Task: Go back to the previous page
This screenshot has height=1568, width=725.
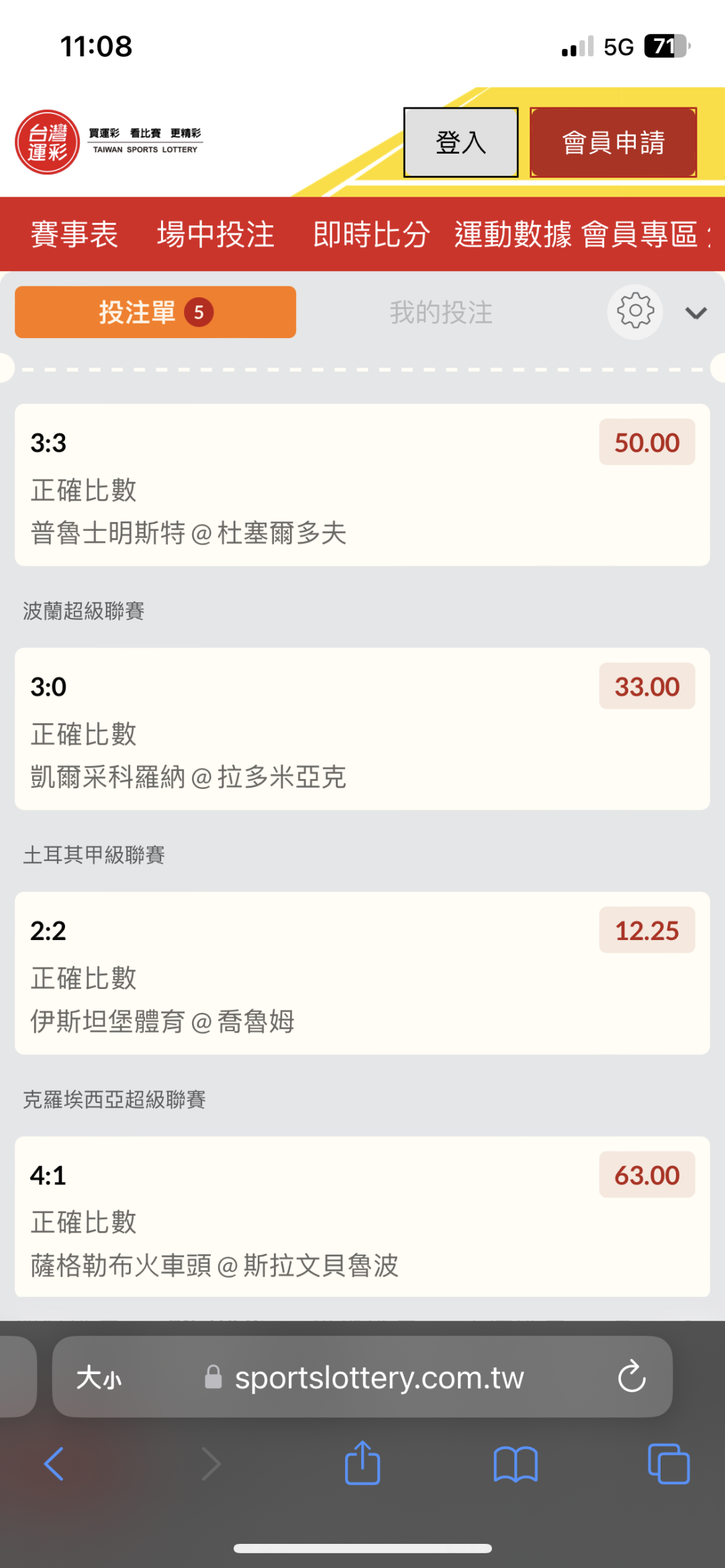Action: [x=54, y=1464]
